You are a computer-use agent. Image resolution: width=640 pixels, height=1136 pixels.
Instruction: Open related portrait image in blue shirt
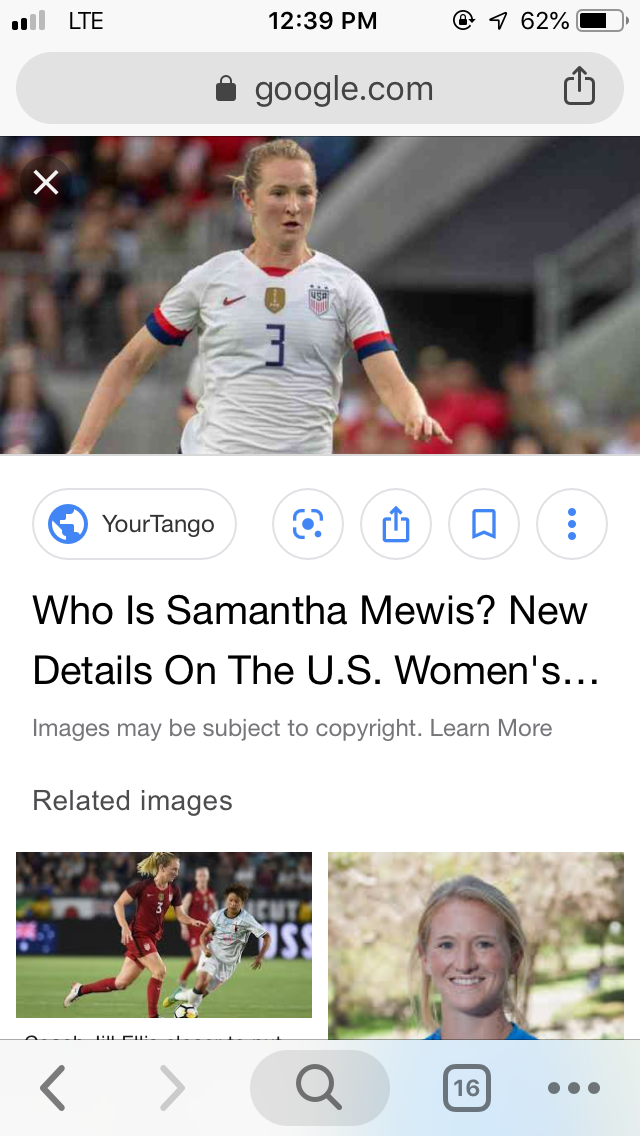pos(476,945)
